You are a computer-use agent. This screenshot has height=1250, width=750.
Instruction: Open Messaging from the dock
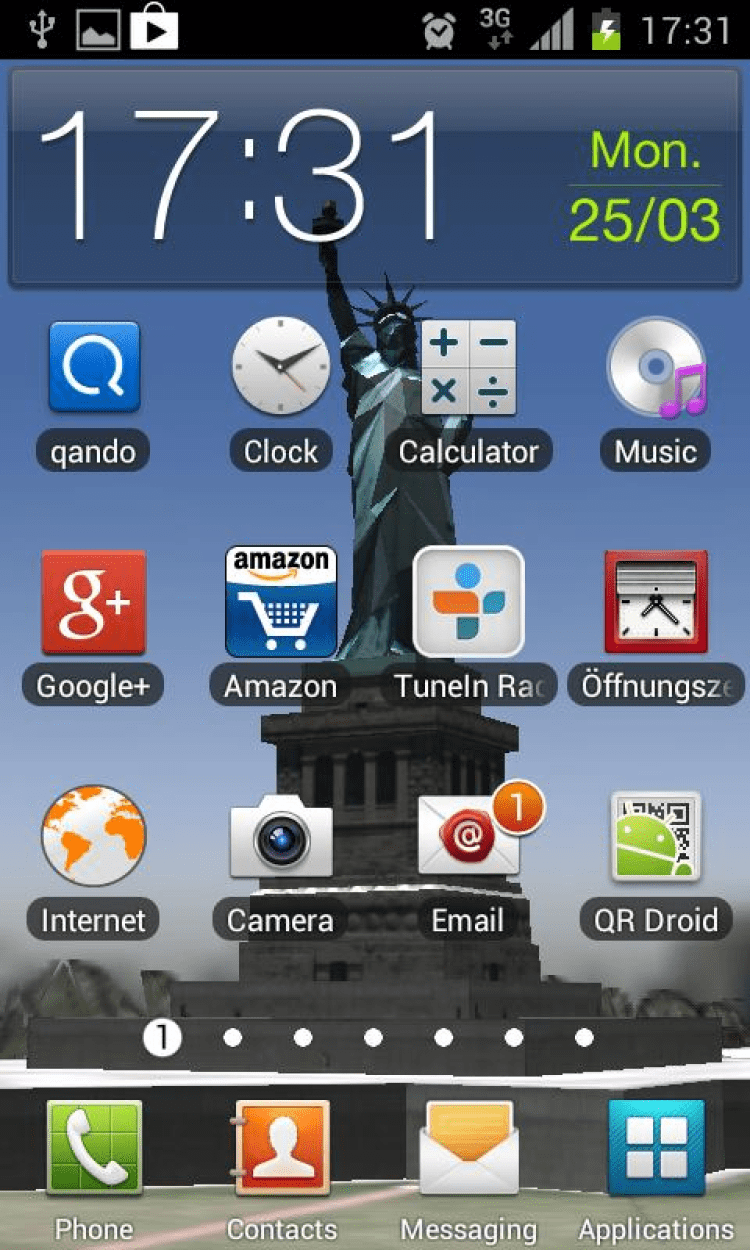[468, 1148]
